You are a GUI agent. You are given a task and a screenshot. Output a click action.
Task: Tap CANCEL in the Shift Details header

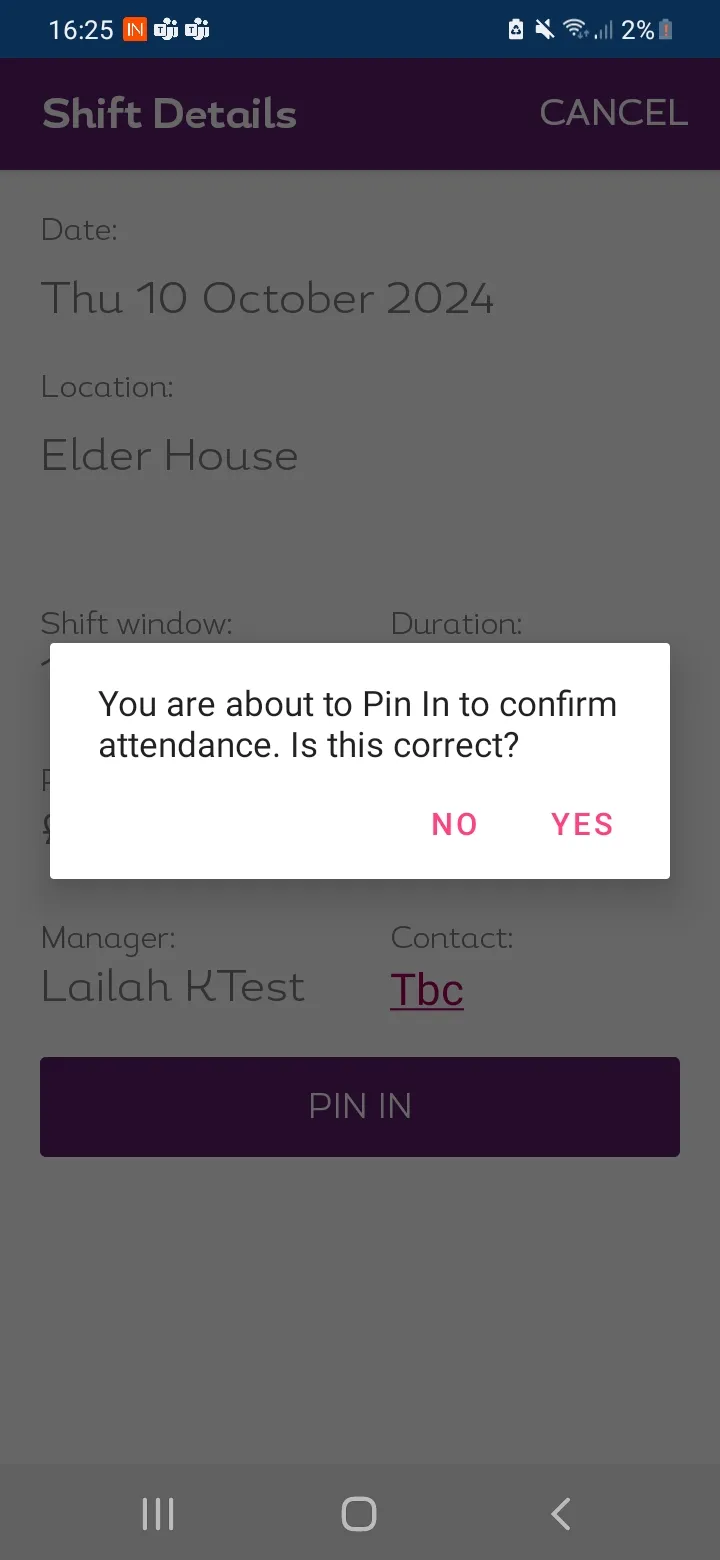click(x=613, y=113)
